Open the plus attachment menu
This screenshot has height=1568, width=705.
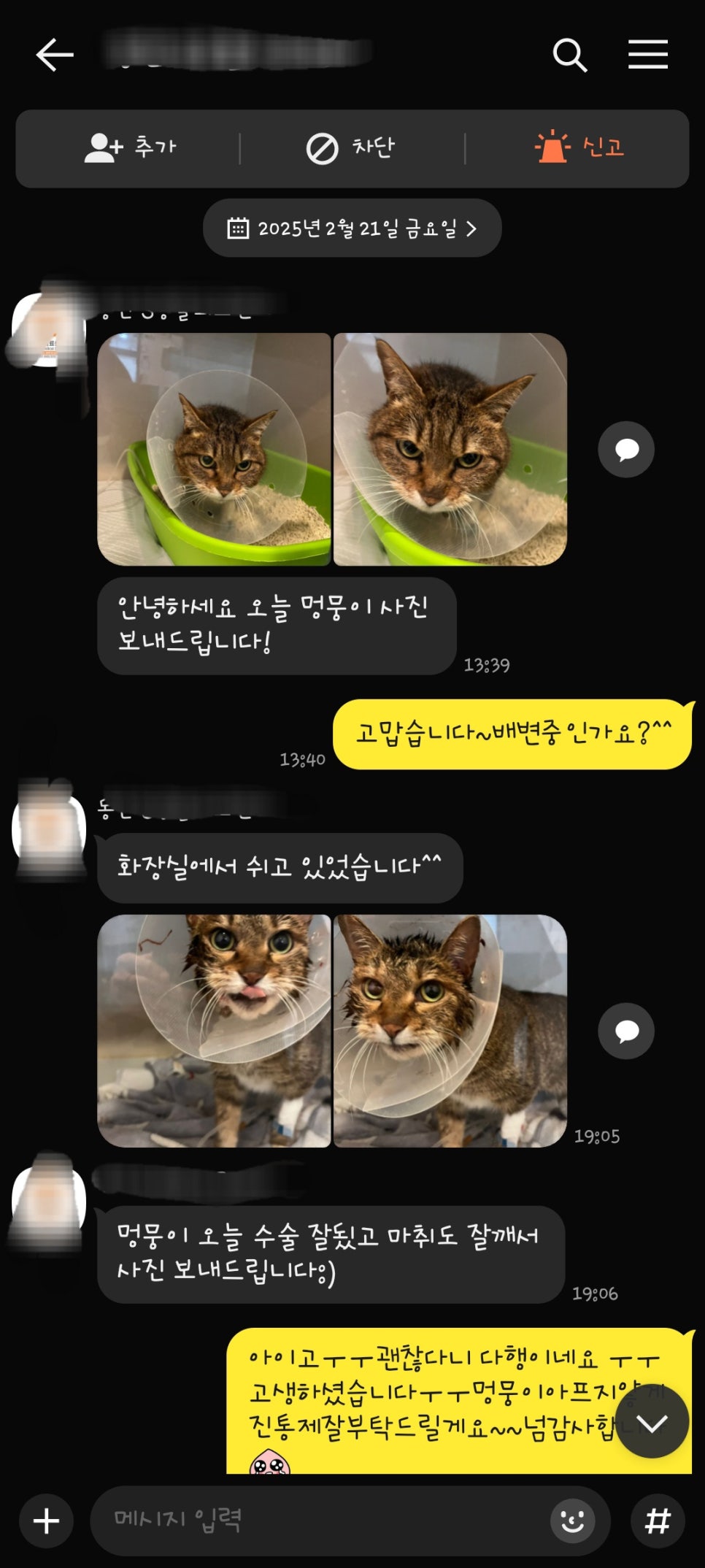[47, 1521]
